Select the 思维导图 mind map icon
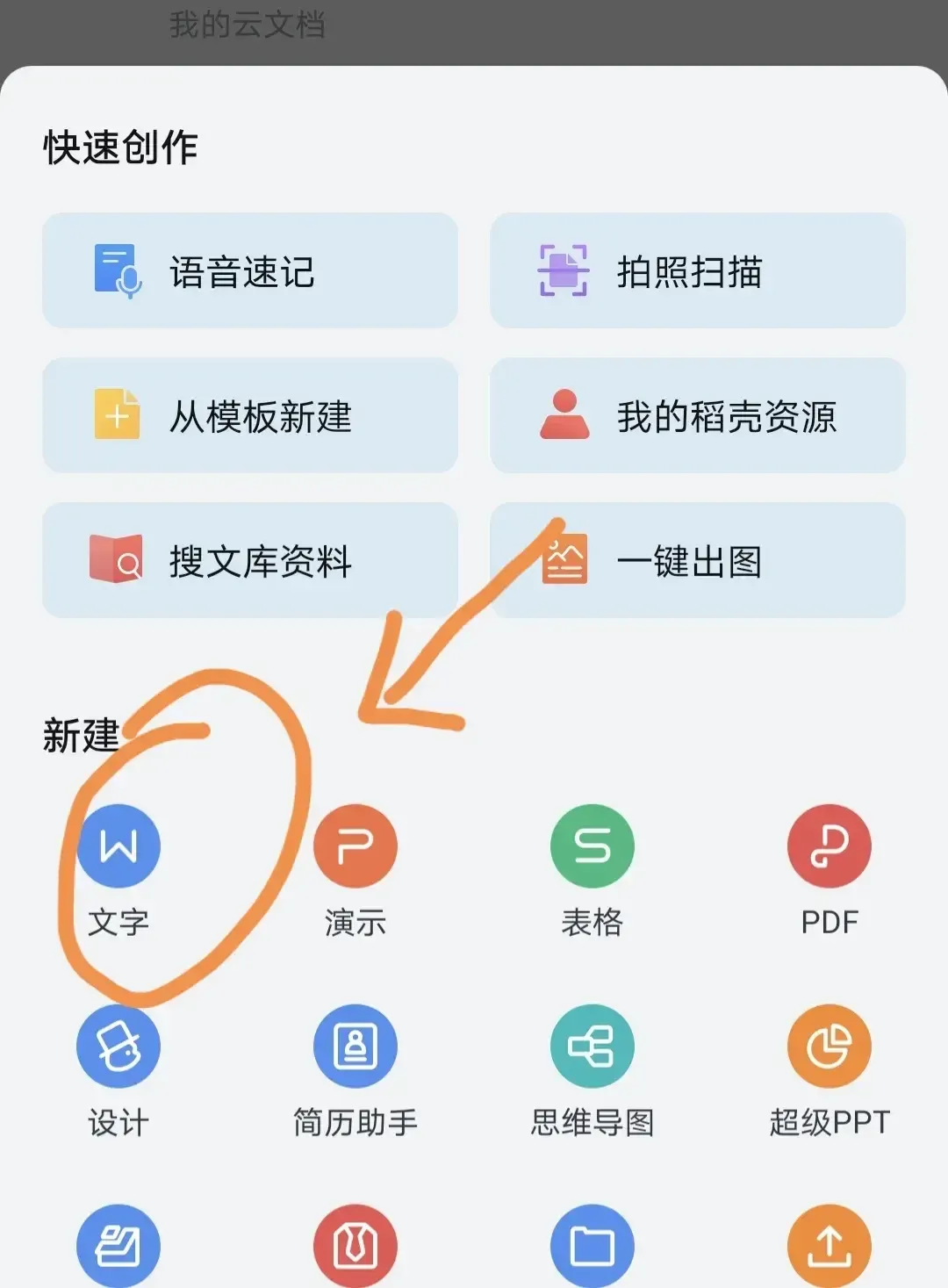Image resolution: width=948 pixels, height=1288 pixels. (x=592, y=1045)
